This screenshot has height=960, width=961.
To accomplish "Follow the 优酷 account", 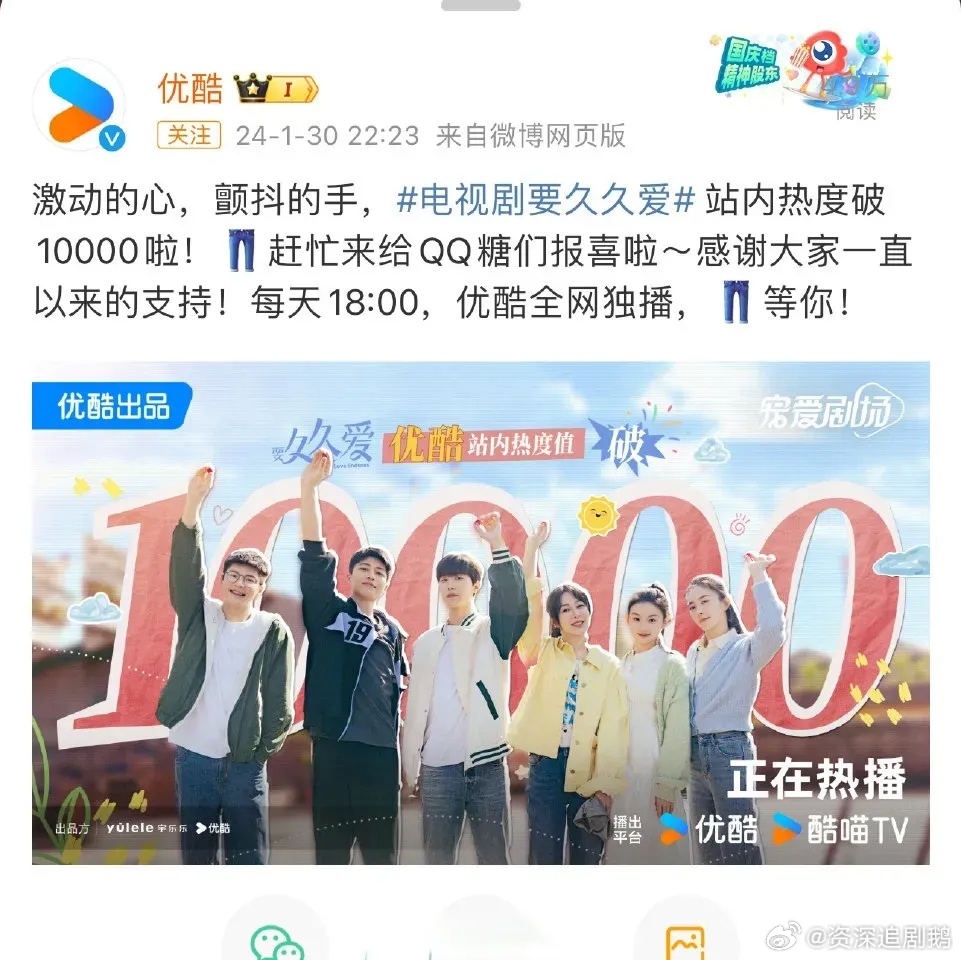I will click(x=189, y=135).
